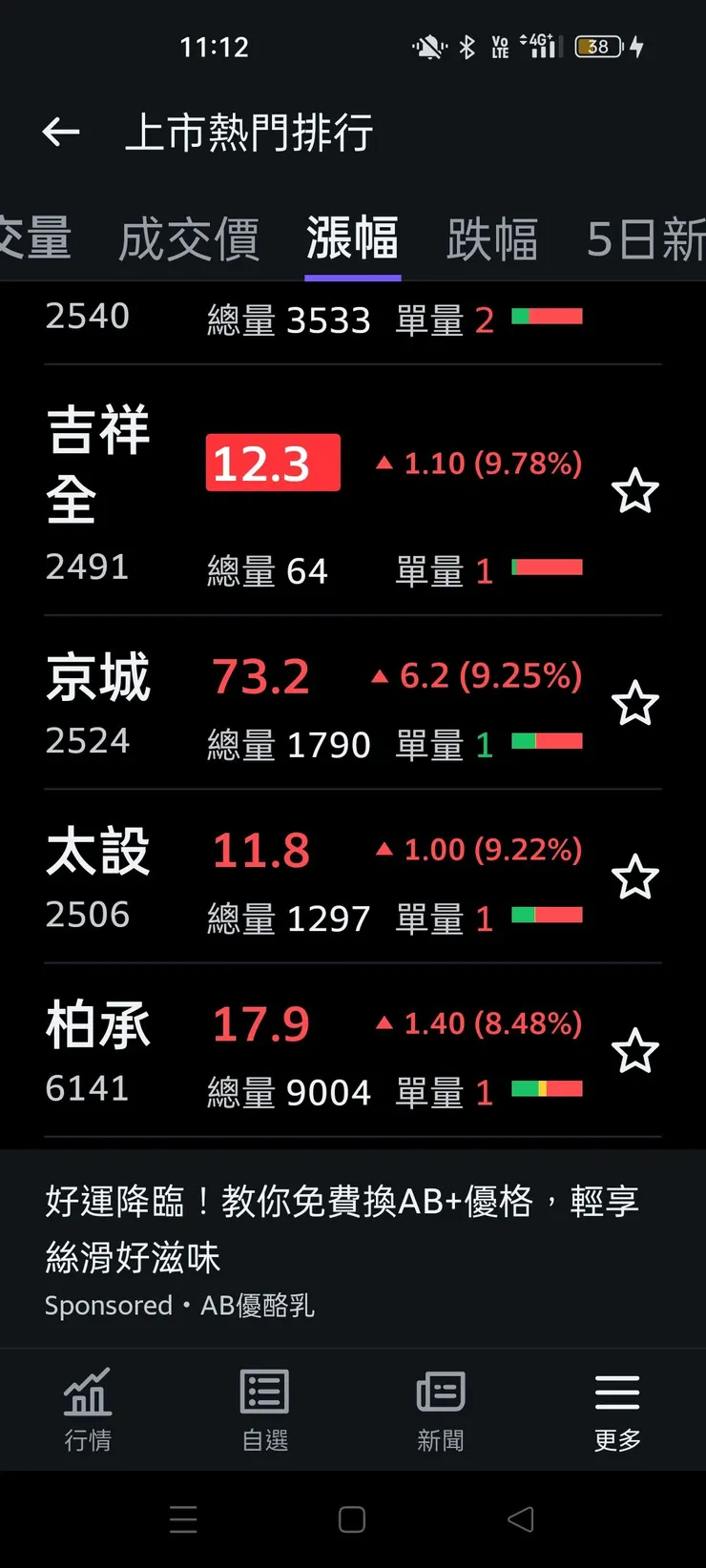Viewport: 706px width, 1568px height.
Task: Open the 5日新 tab
Action: [646, 238]
